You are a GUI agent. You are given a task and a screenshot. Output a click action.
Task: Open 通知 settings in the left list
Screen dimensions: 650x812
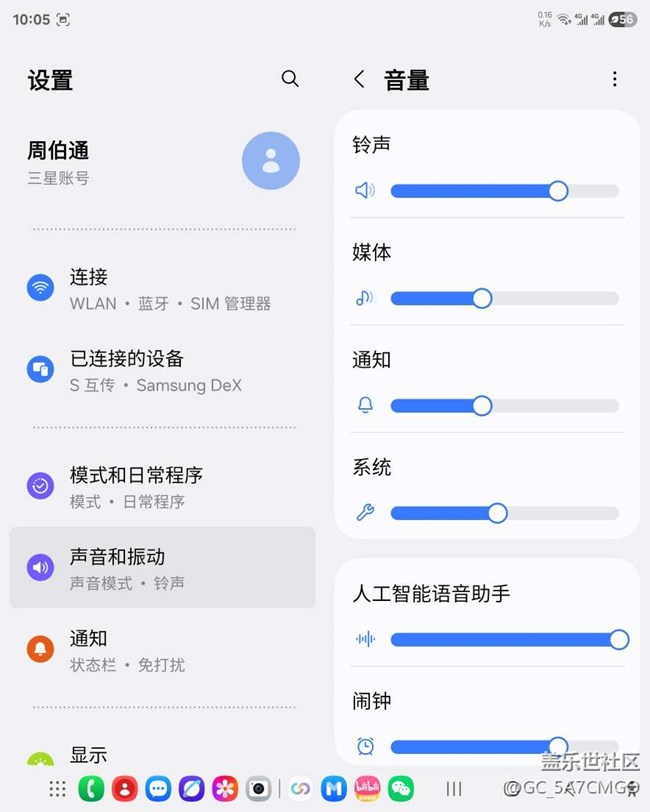coord(163,650)
